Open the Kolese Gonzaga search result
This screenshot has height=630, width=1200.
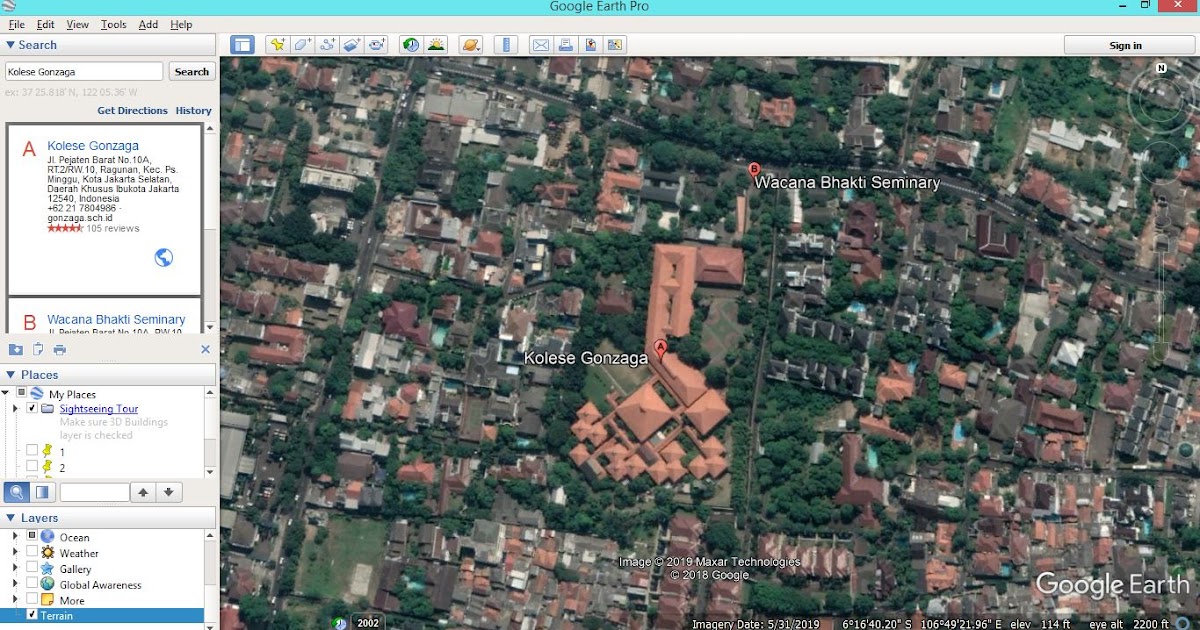93,146
